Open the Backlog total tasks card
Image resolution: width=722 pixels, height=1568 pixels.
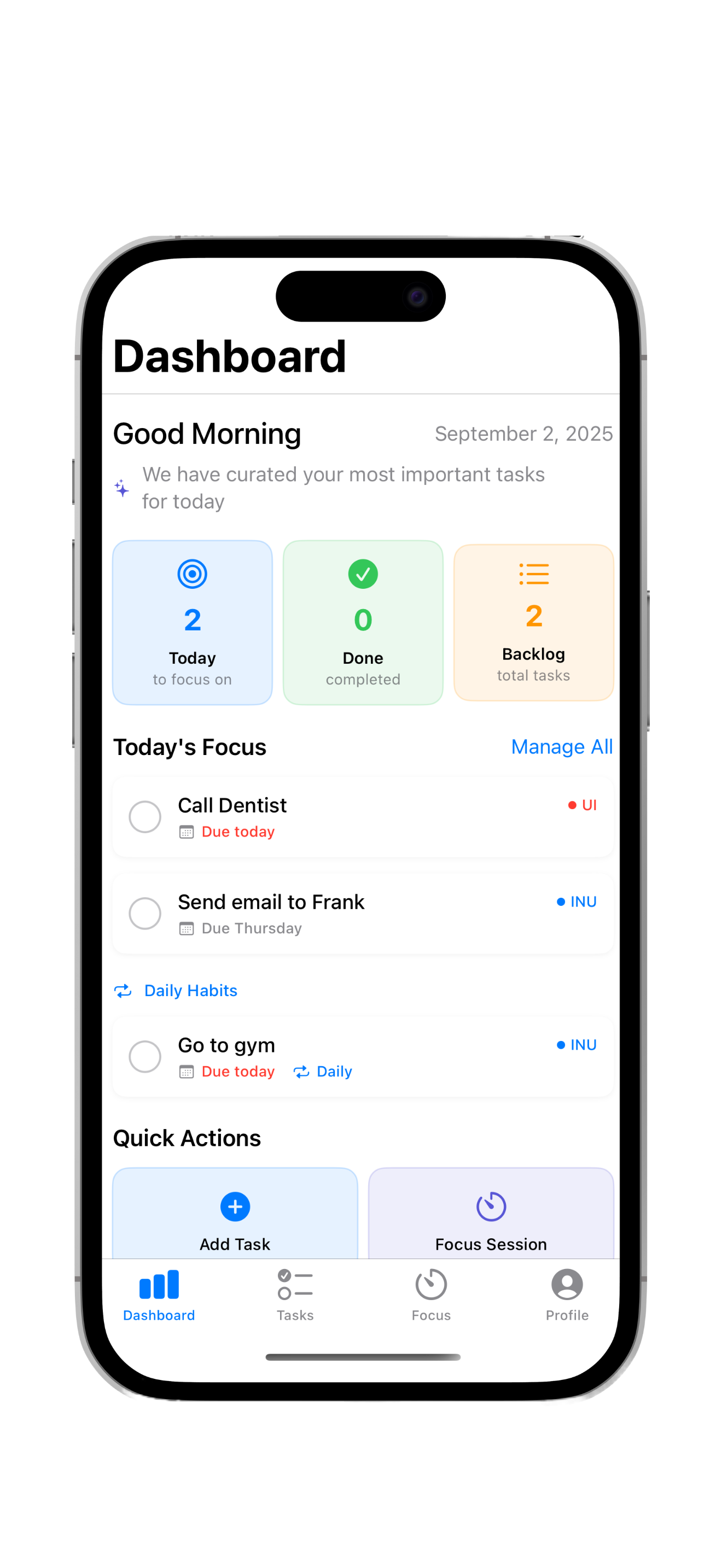click(533, 622)
